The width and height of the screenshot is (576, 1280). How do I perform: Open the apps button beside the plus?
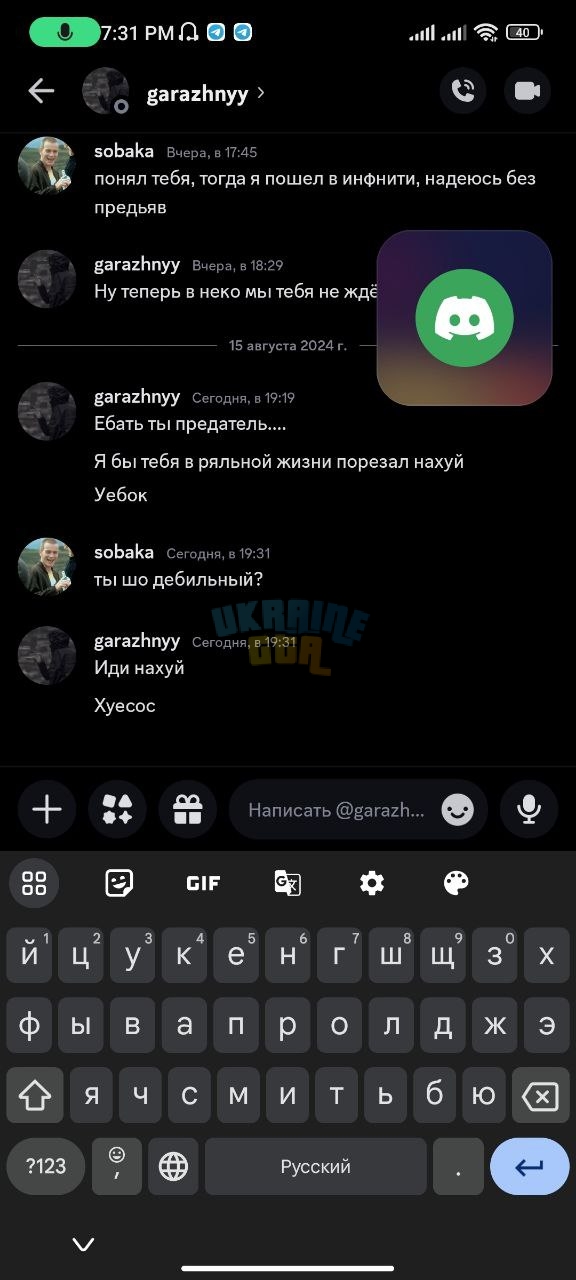tap(117, 809)
